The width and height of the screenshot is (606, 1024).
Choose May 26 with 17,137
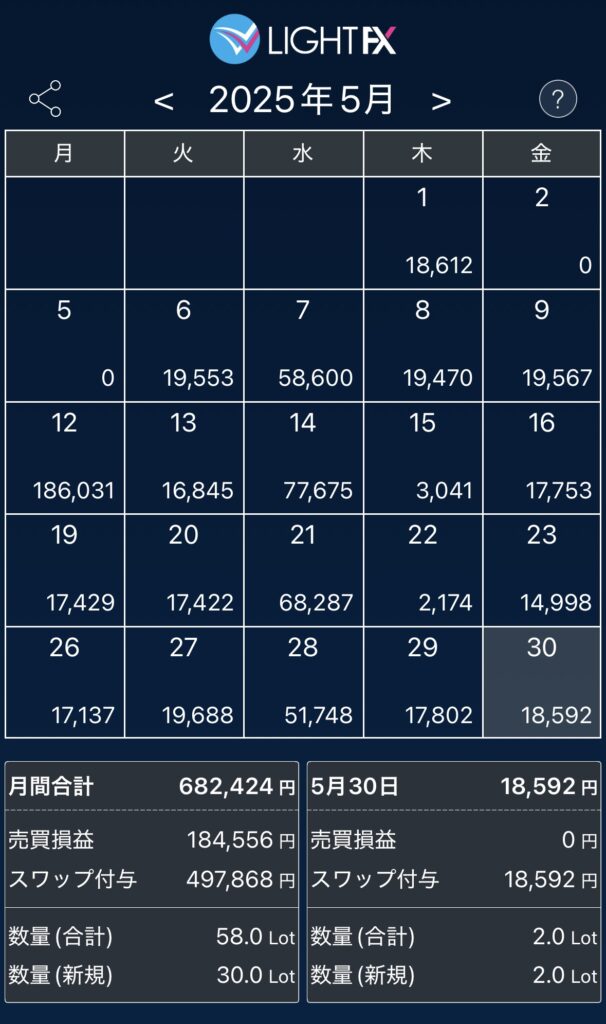pyautogui.click(x=65, y=682)
